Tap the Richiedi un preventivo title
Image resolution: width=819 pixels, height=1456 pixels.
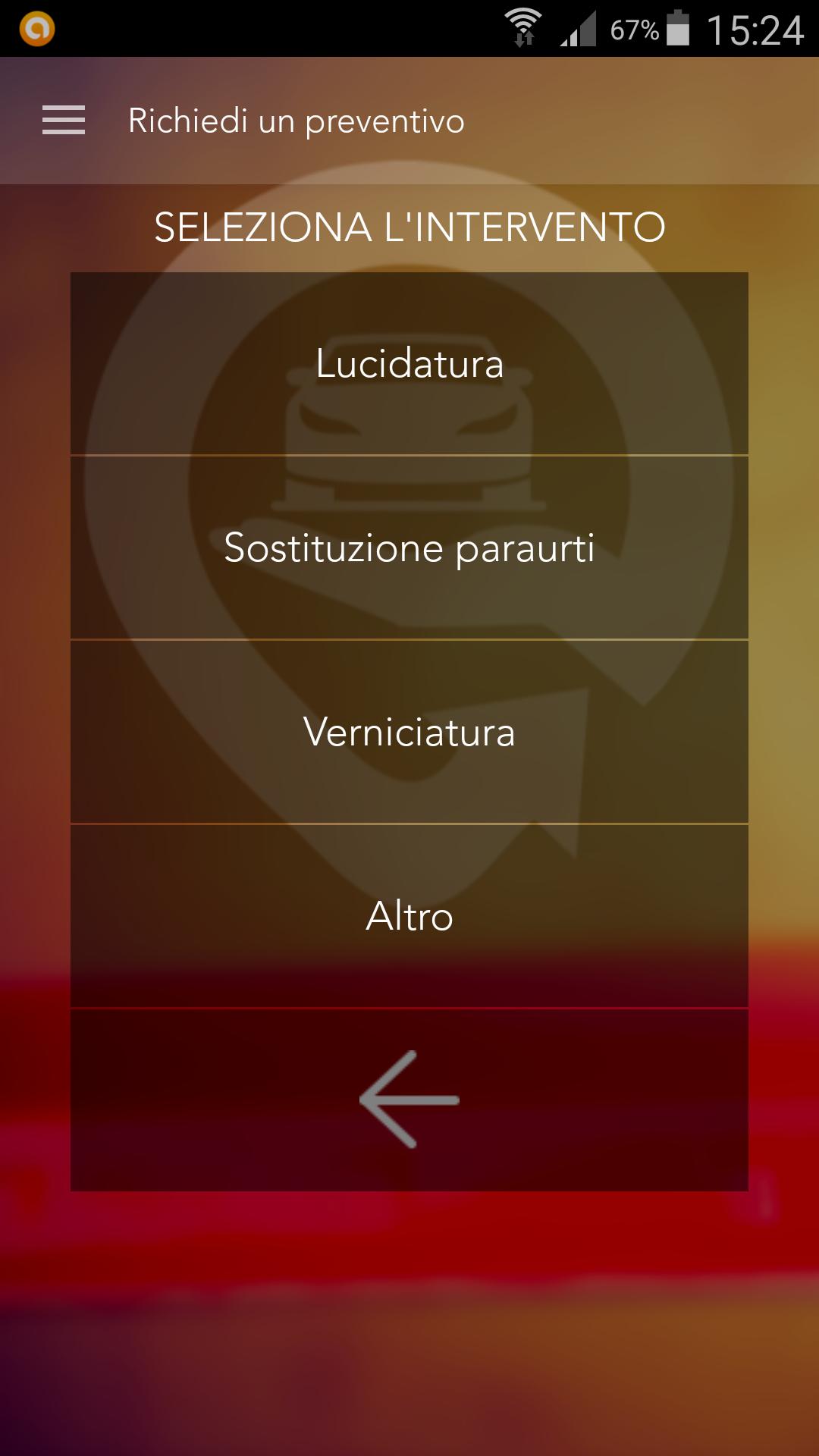point(296,120)
